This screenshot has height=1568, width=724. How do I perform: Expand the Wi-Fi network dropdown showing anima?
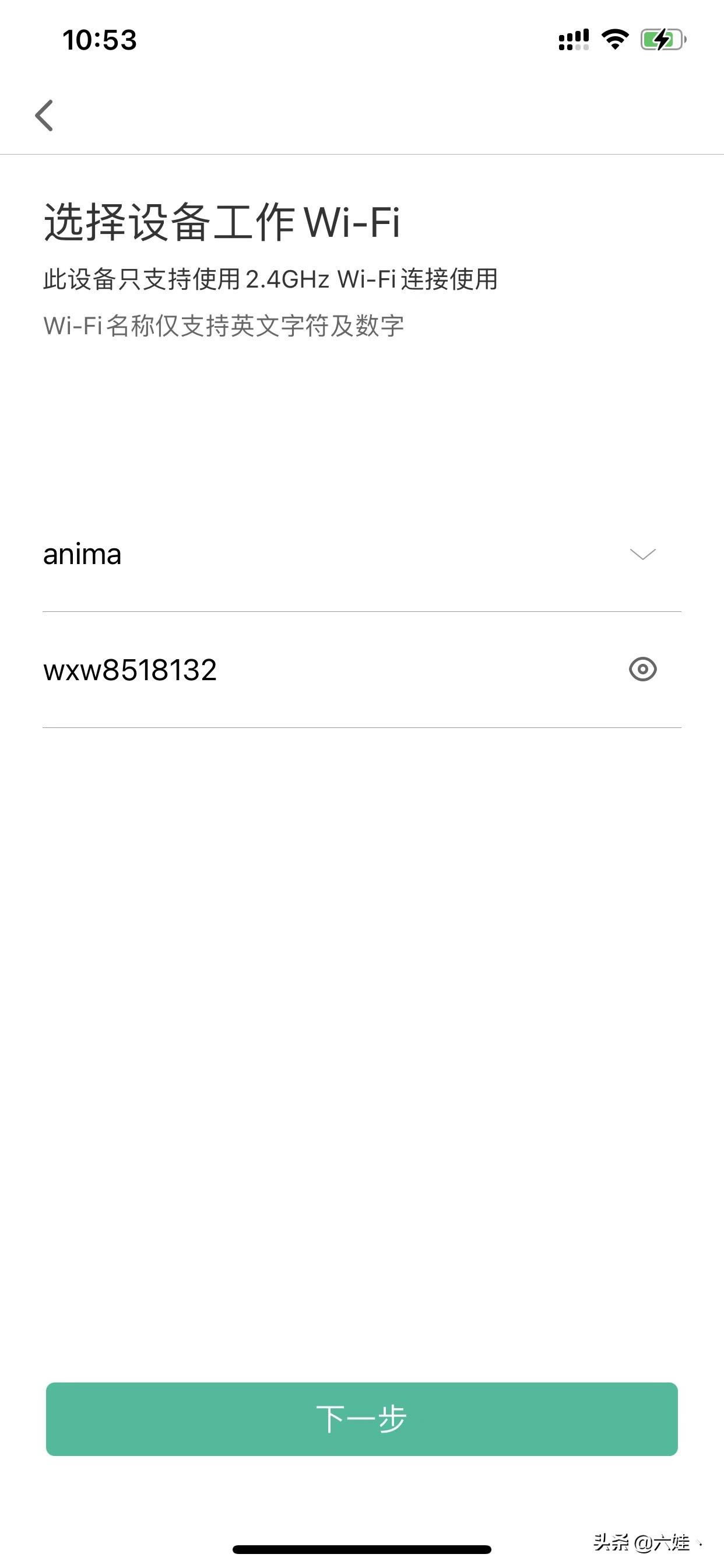coord(642,554)
